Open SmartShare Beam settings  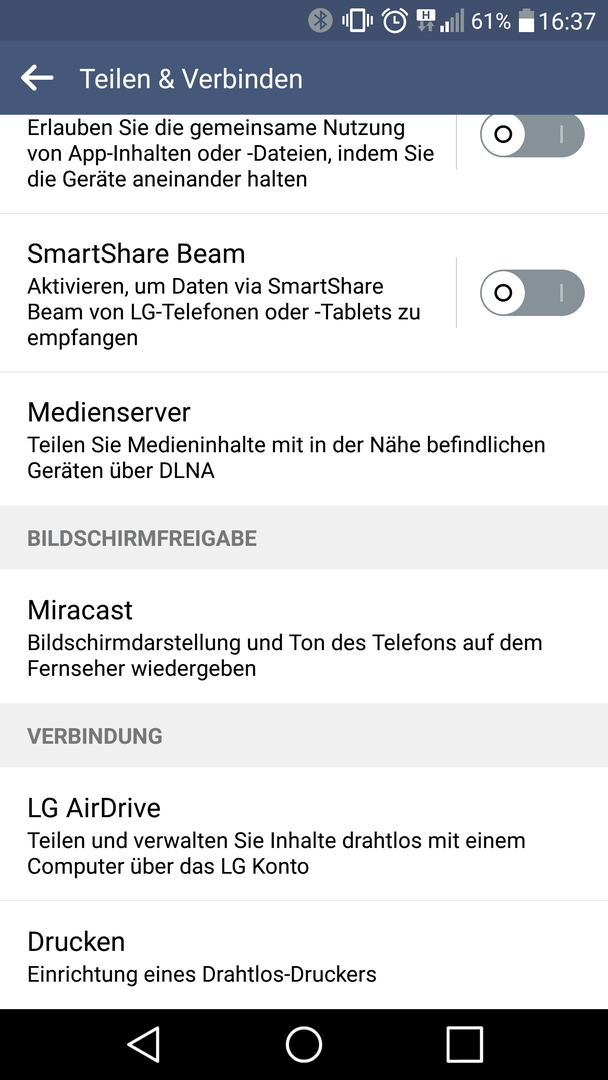click(227, 293)
